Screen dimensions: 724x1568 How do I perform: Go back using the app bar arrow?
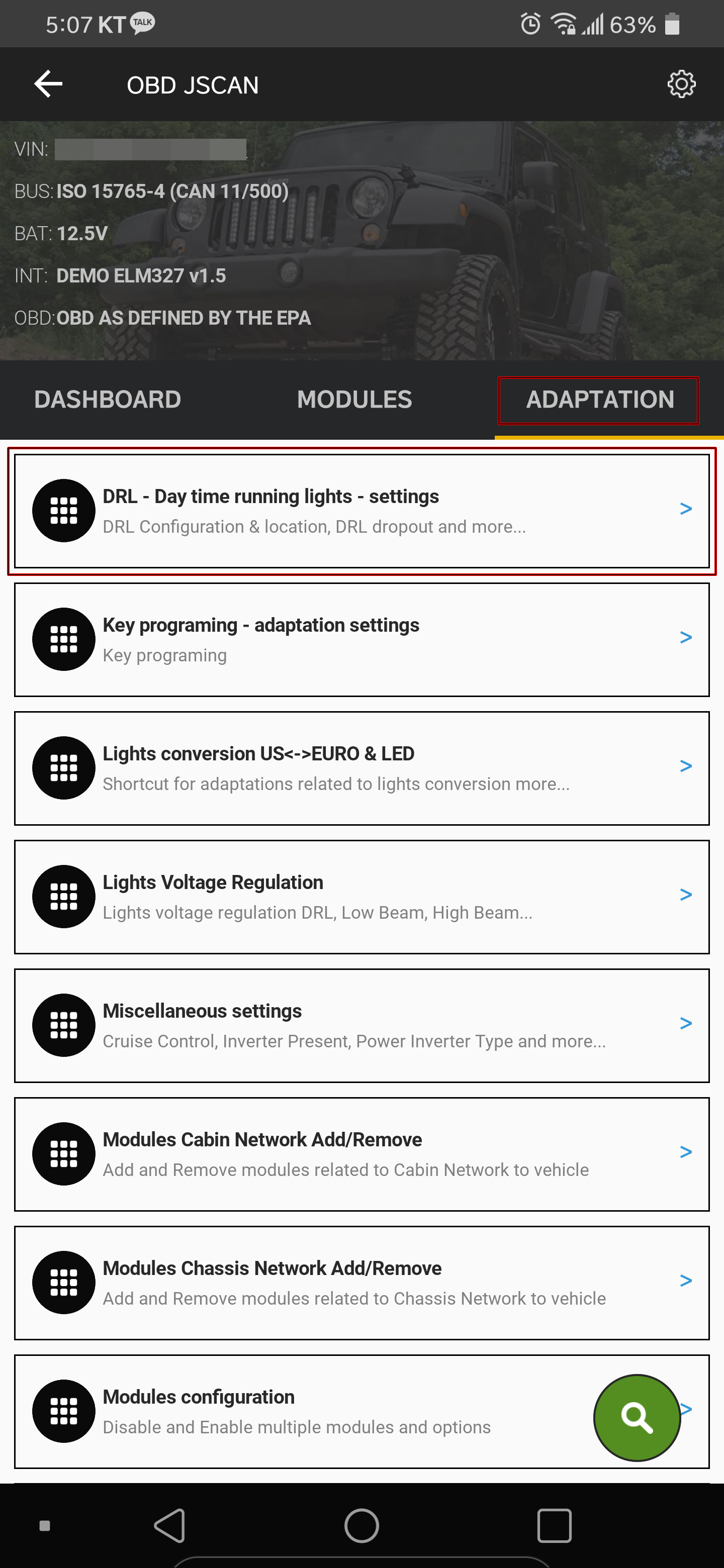coord(48,84)
